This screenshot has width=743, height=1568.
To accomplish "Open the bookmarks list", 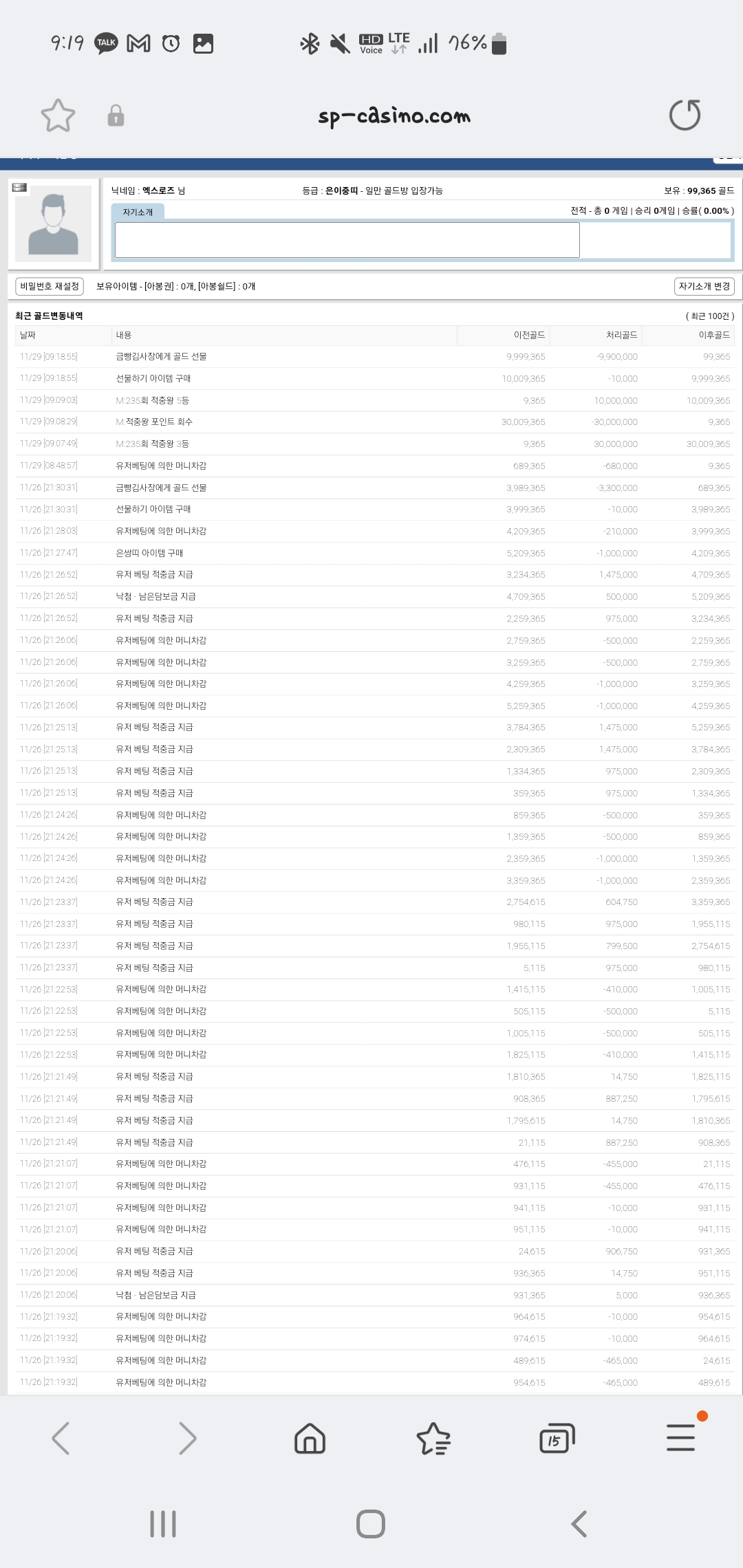I will pos(433,1439).
